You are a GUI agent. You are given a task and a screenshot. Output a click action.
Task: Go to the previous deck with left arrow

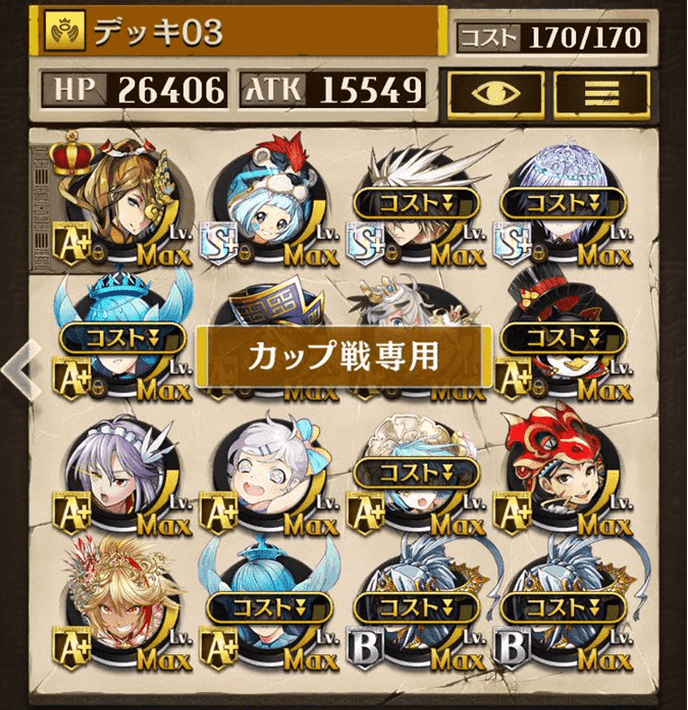point(15,367)
